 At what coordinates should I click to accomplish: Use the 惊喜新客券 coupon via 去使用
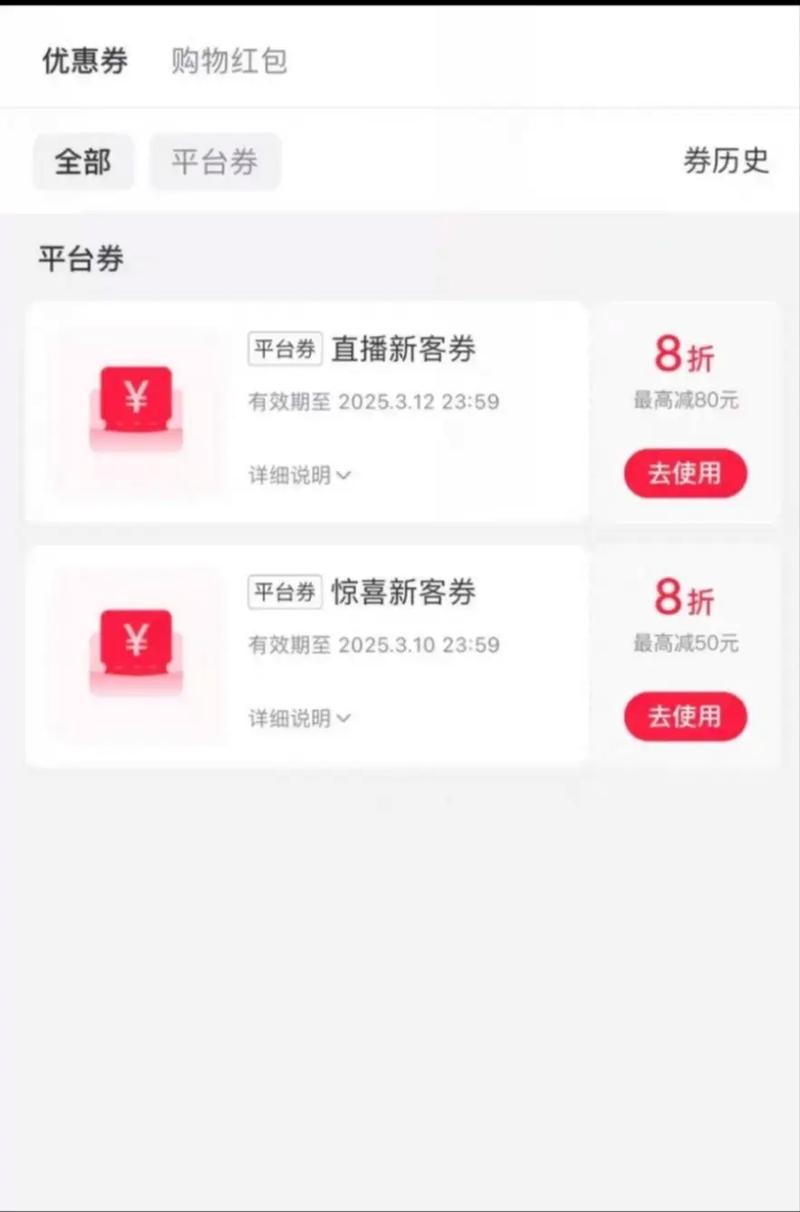click(685, 716)
